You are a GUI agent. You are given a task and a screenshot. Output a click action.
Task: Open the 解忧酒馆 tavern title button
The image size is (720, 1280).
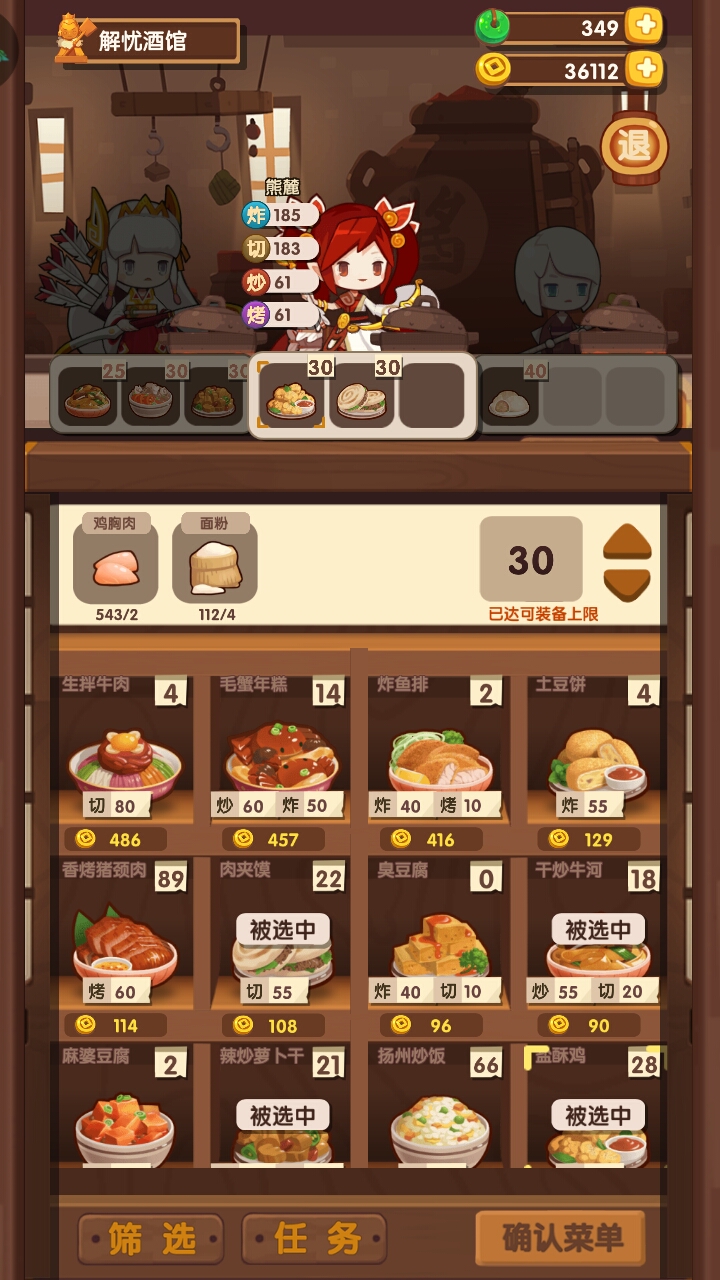pos(150,42)
